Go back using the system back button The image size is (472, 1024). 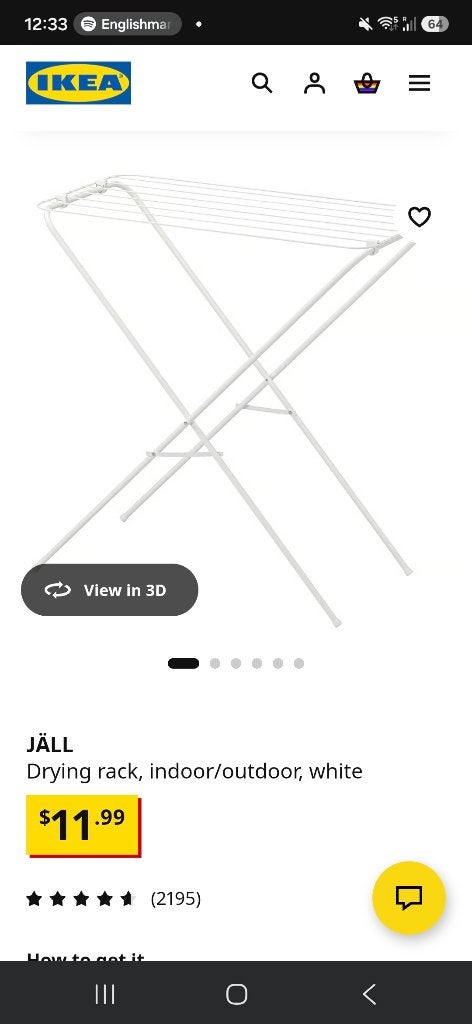click(x=369, y=995)
